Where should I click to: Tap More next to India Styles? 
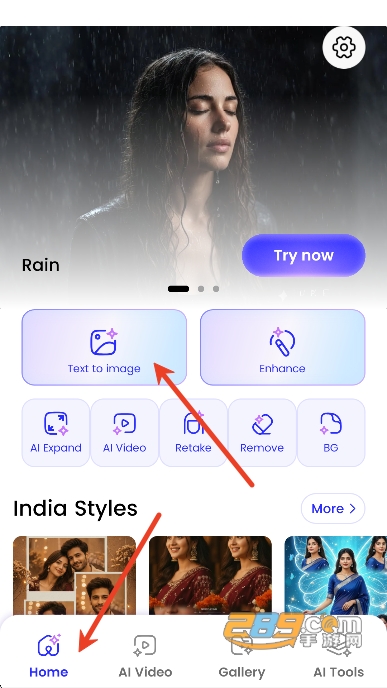(333, 509)
